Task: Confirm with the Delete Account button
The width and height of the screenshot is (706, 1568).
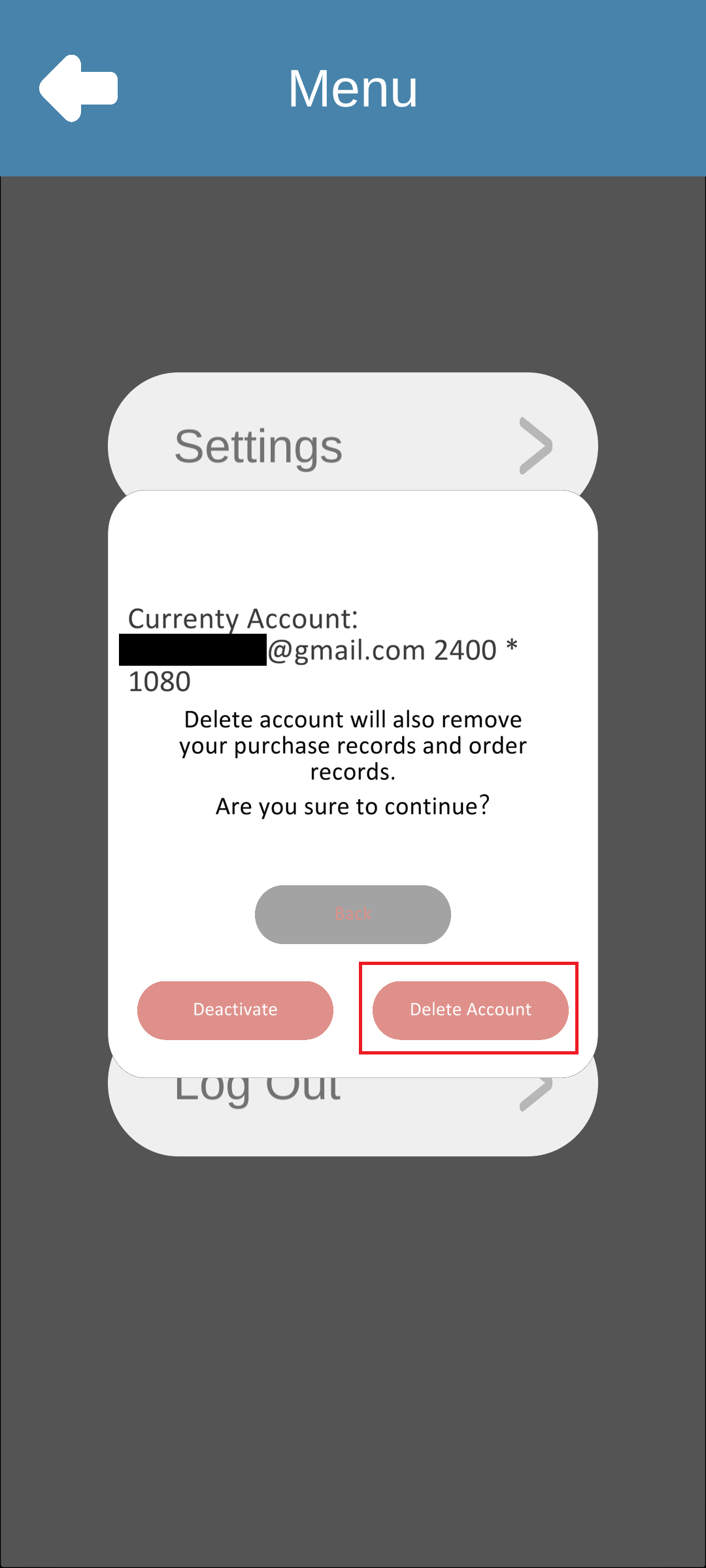Action: pyautogui.click(x=470, y=1009)
